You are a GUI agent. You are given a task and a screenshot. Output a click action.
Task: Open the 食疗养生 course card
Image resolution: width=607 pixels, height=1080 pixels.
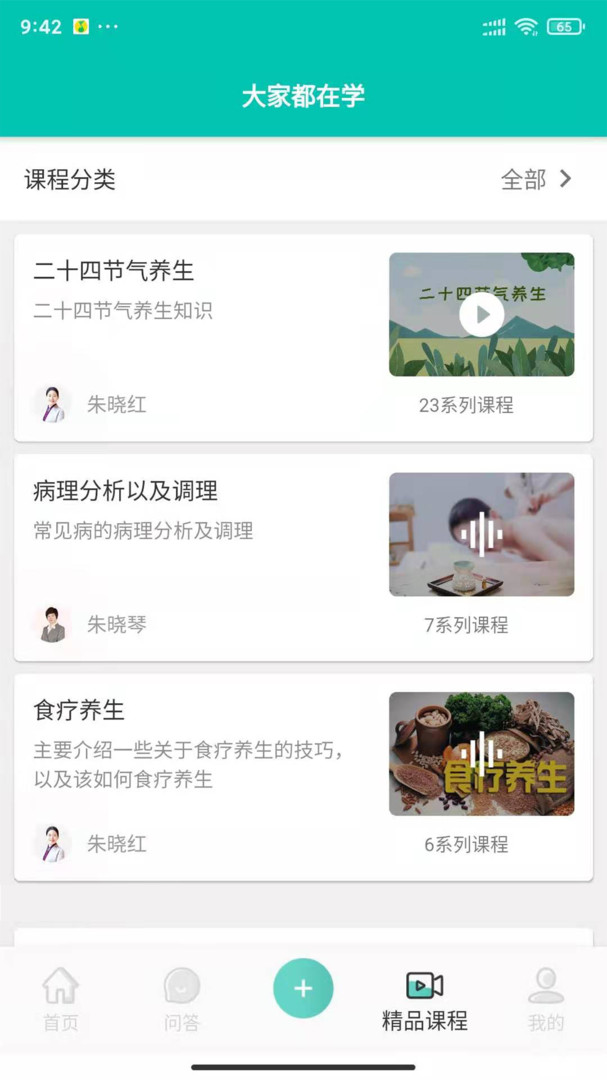tap(200, 777)
